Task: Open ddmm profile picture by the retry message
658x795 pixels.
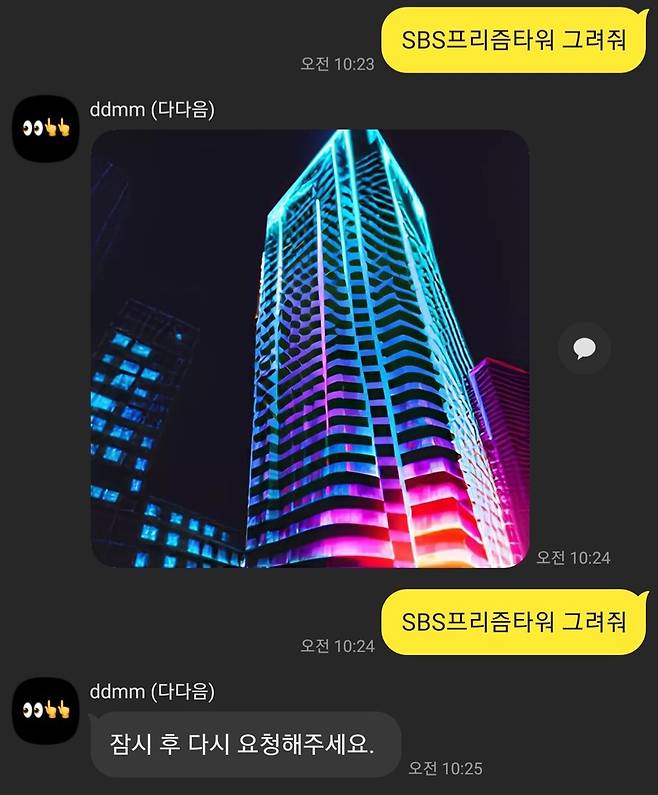Action: (45, 710)
